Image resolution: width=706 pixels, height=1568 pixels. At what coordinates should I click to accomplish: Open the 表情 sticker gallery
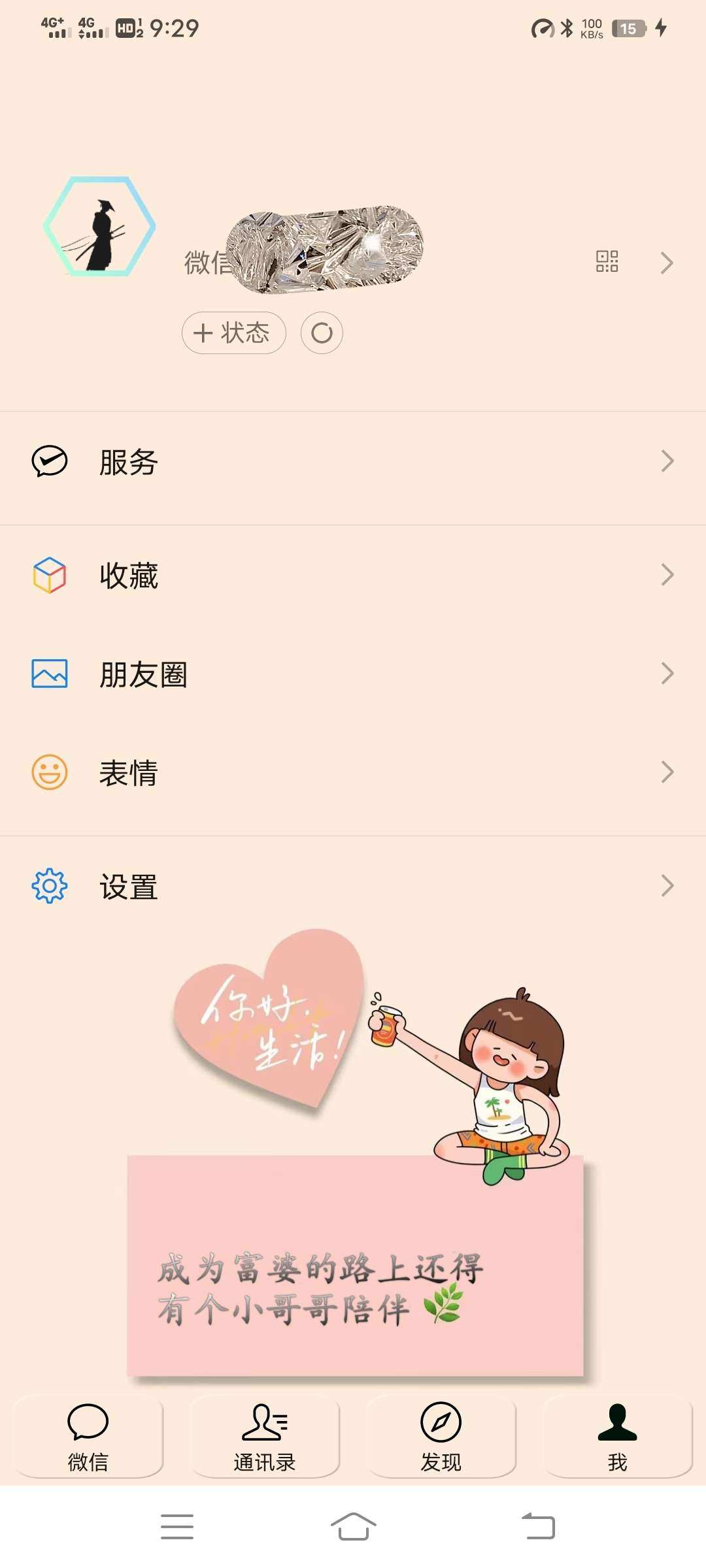[x=353, y=773]
